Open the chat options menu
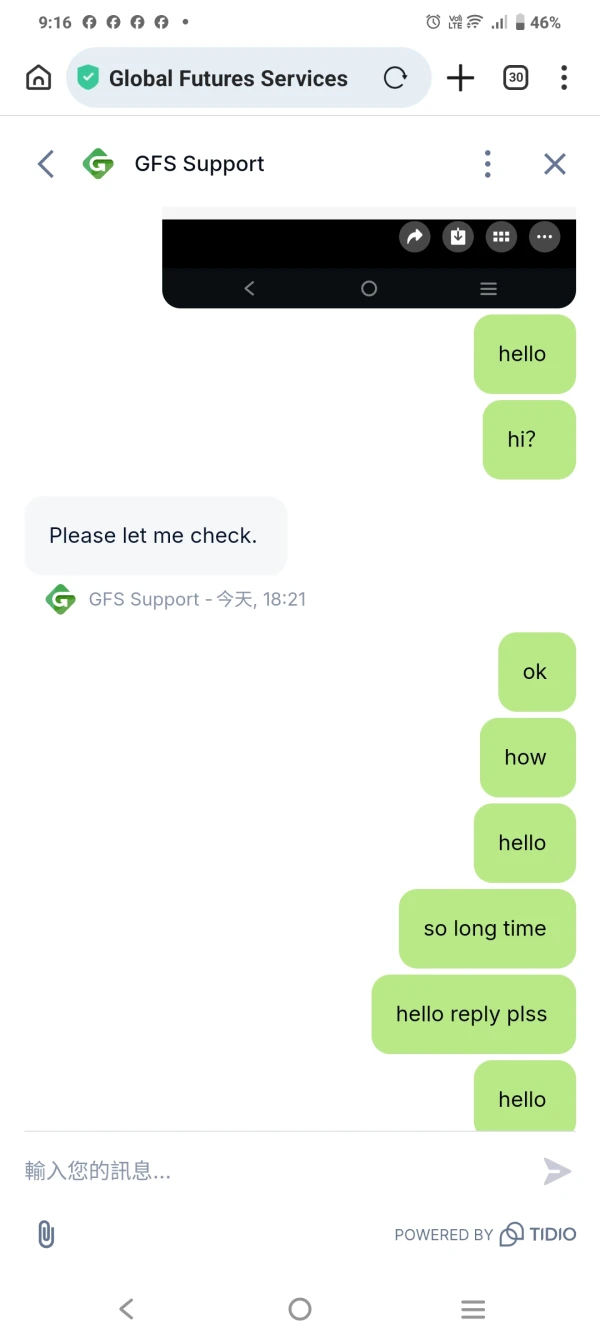The image size is (600, 1338). (487, 164)
